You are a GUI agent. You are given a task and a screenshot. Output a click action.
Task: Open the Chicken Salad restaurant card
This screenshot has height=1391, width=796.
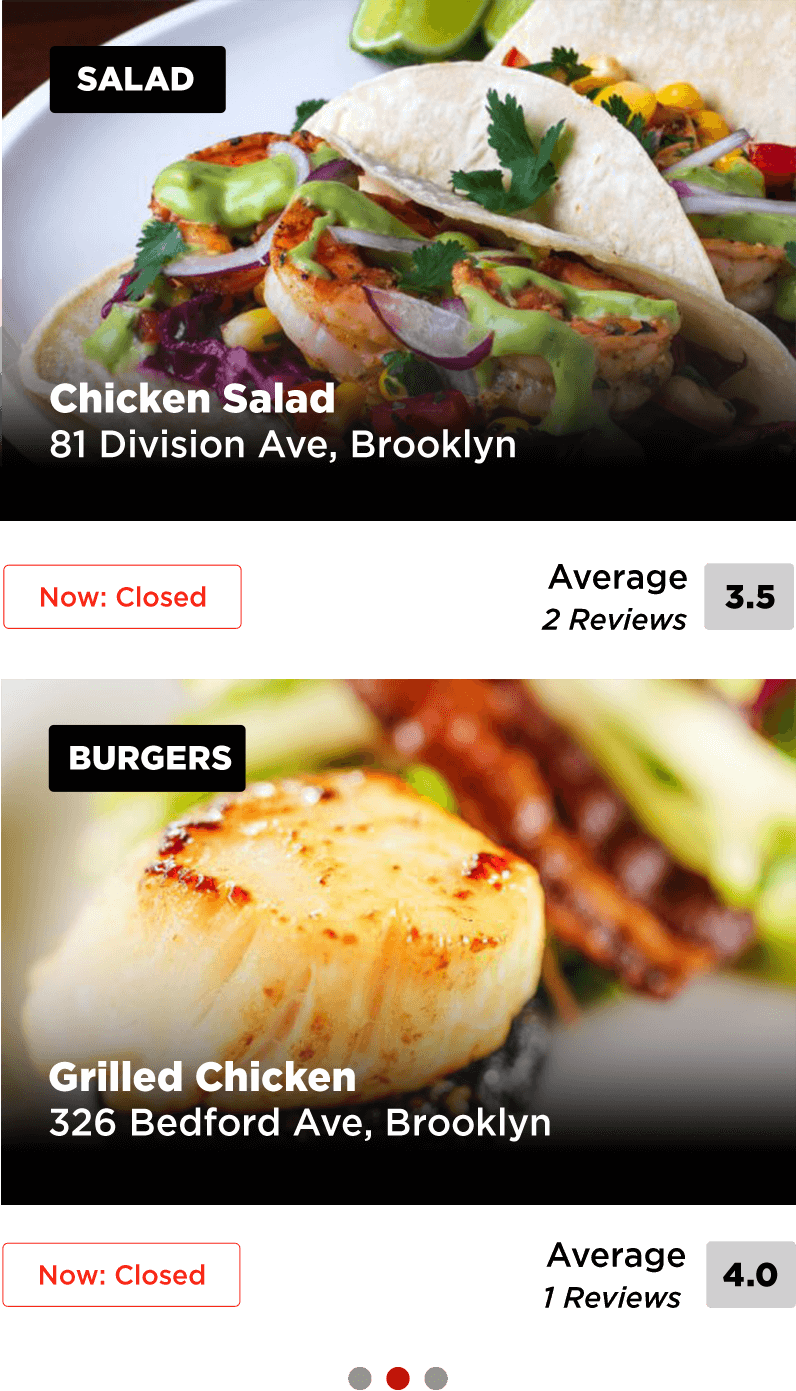coord(192,399)
